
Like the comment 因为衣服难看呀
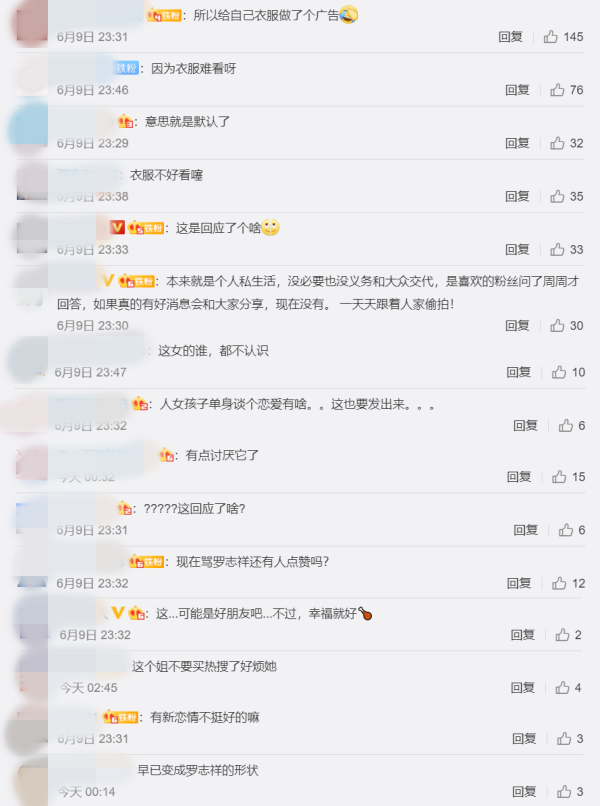(x=557, y=90)
